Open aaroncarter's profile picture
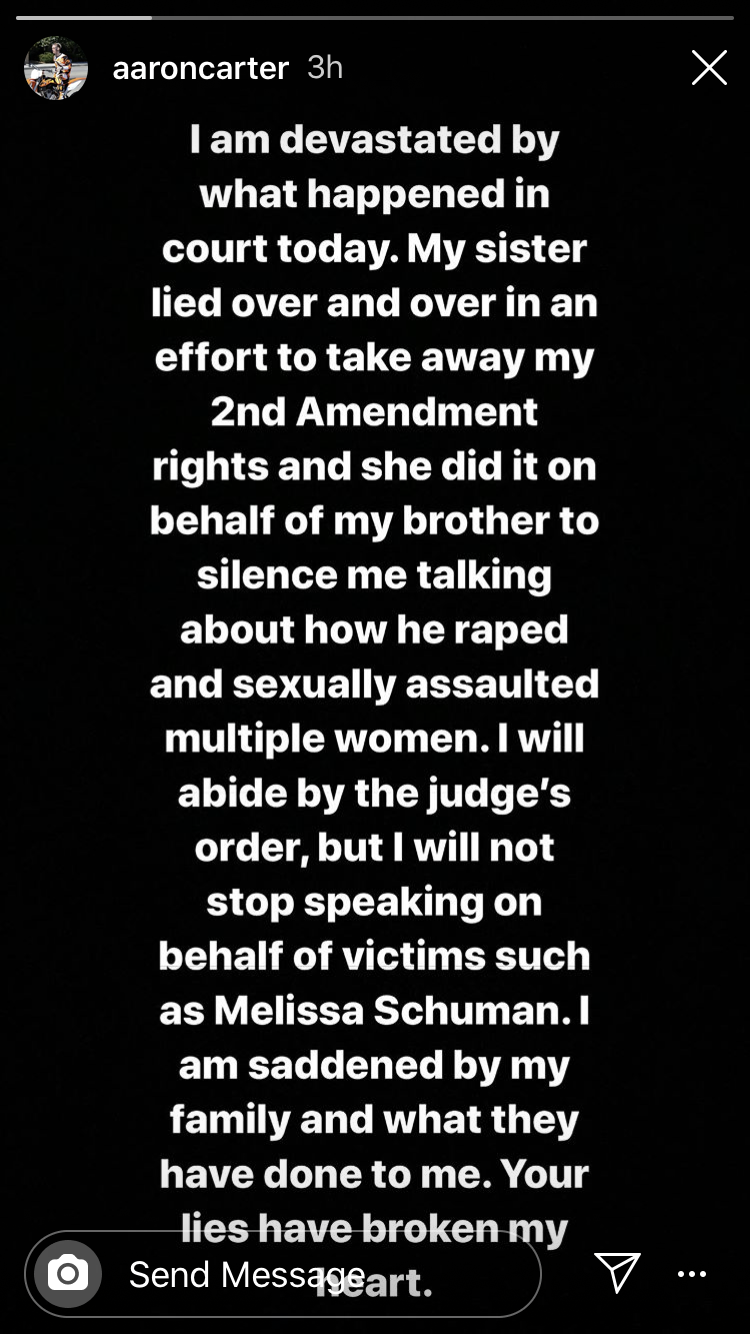The image size is (750, 1334). tap(56, 68)
